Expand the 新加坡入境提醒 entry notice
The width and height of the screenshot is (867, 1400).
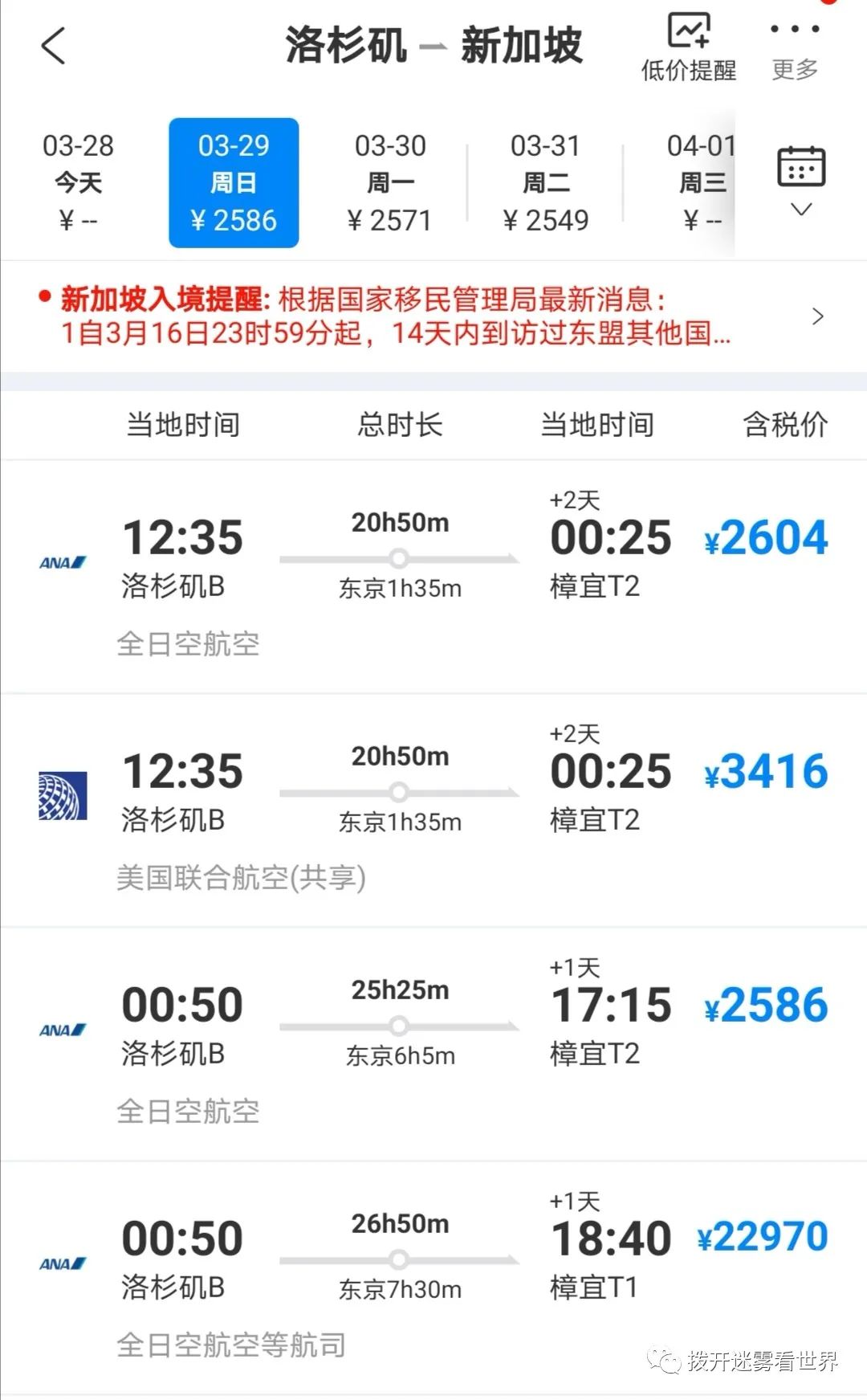(x=433, y=316)
